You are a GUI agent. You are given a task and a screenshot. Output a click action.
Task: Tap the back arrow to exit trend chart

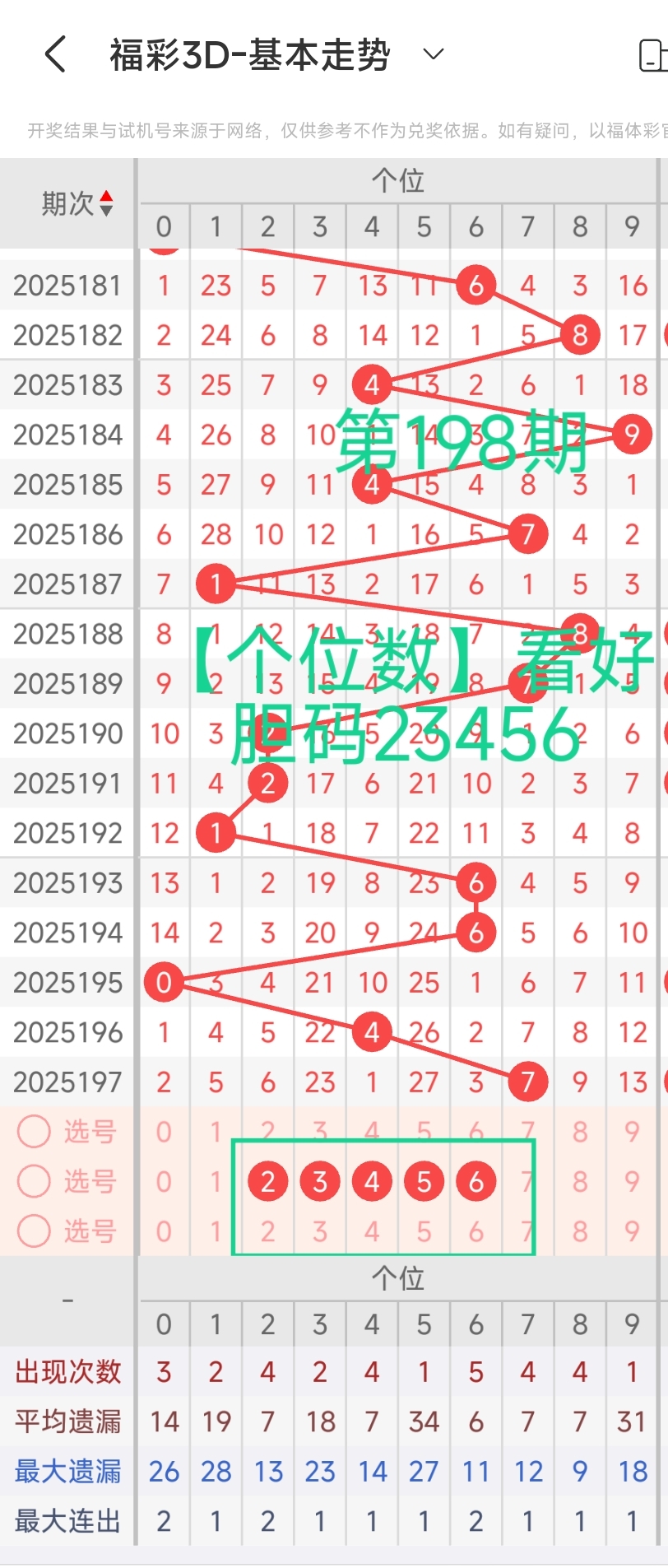53,53
